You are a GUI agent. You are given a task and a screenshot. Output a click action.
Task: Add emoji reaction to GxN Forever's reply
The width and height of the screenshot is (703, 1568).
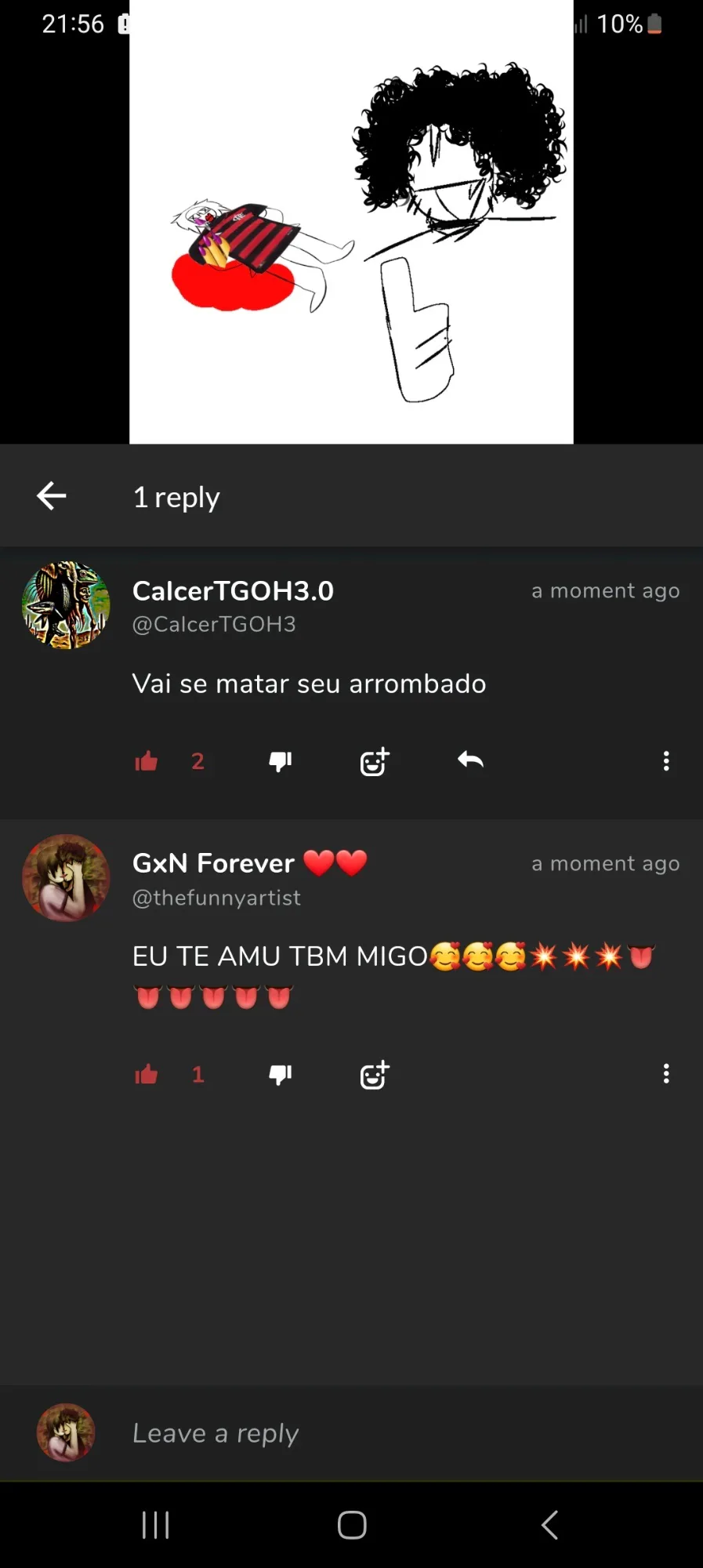point(375,1074)
